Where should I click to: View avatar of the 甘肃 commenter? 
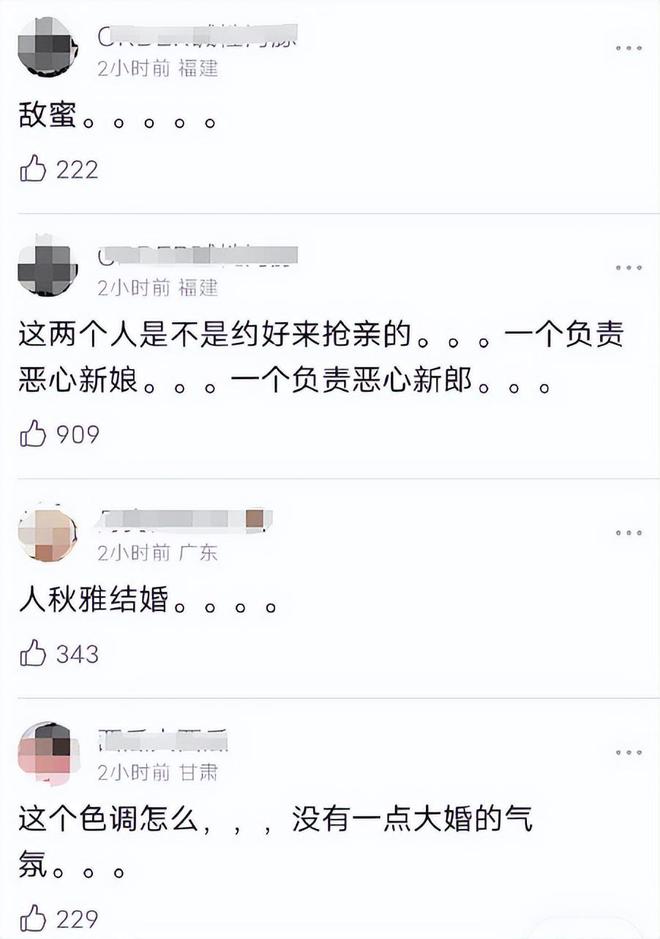point(47,753)
